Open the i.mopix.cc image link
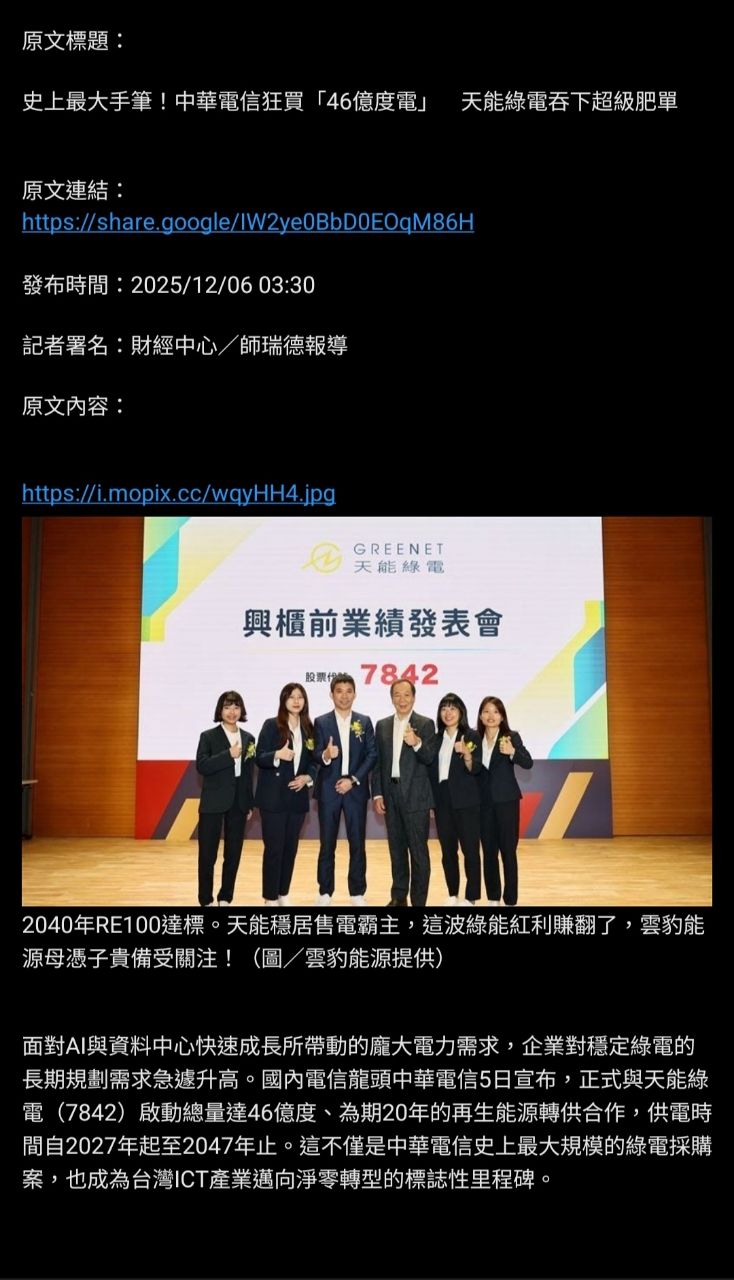734x1280 pixels. (x=179, y=493)
